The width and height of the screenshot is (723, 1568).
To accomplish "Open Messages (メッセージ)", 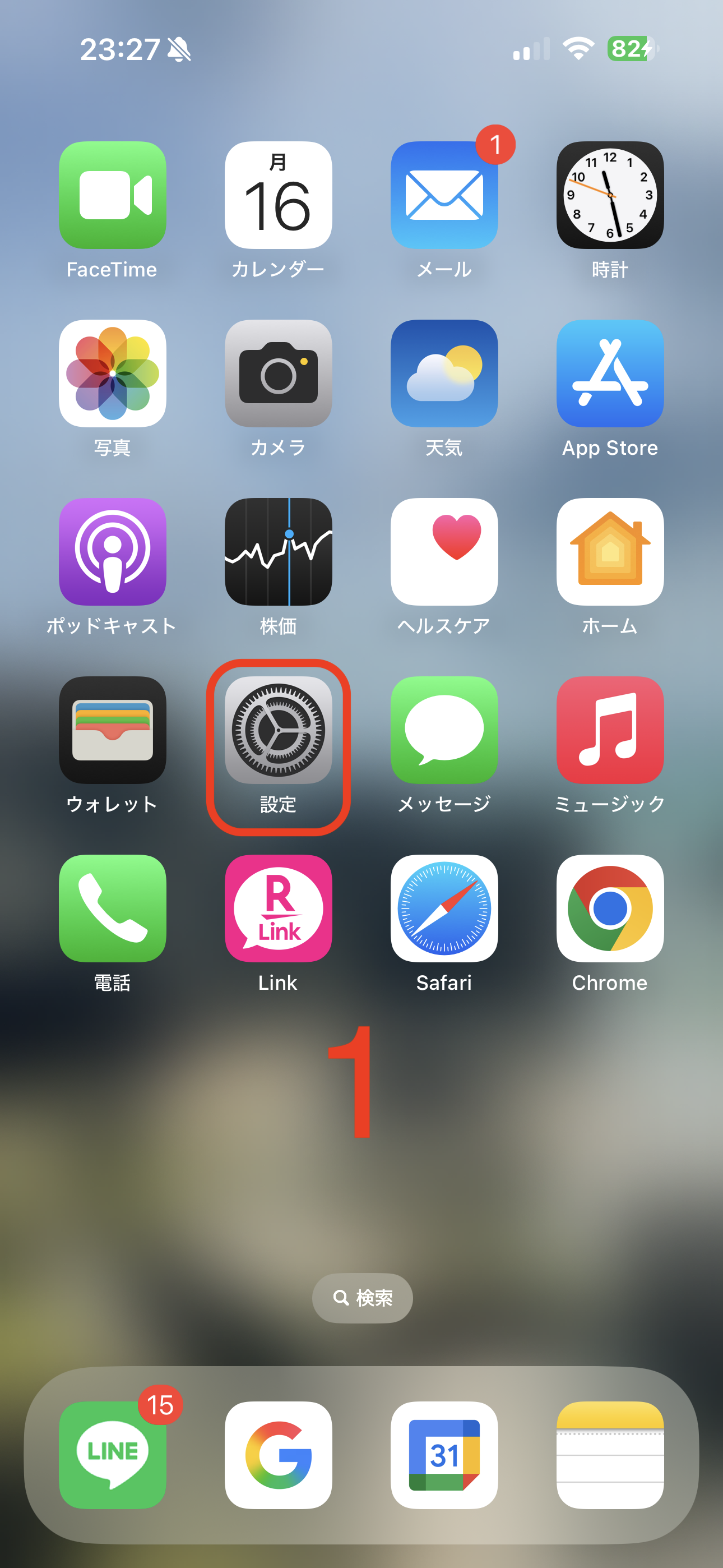I will 444,730.
